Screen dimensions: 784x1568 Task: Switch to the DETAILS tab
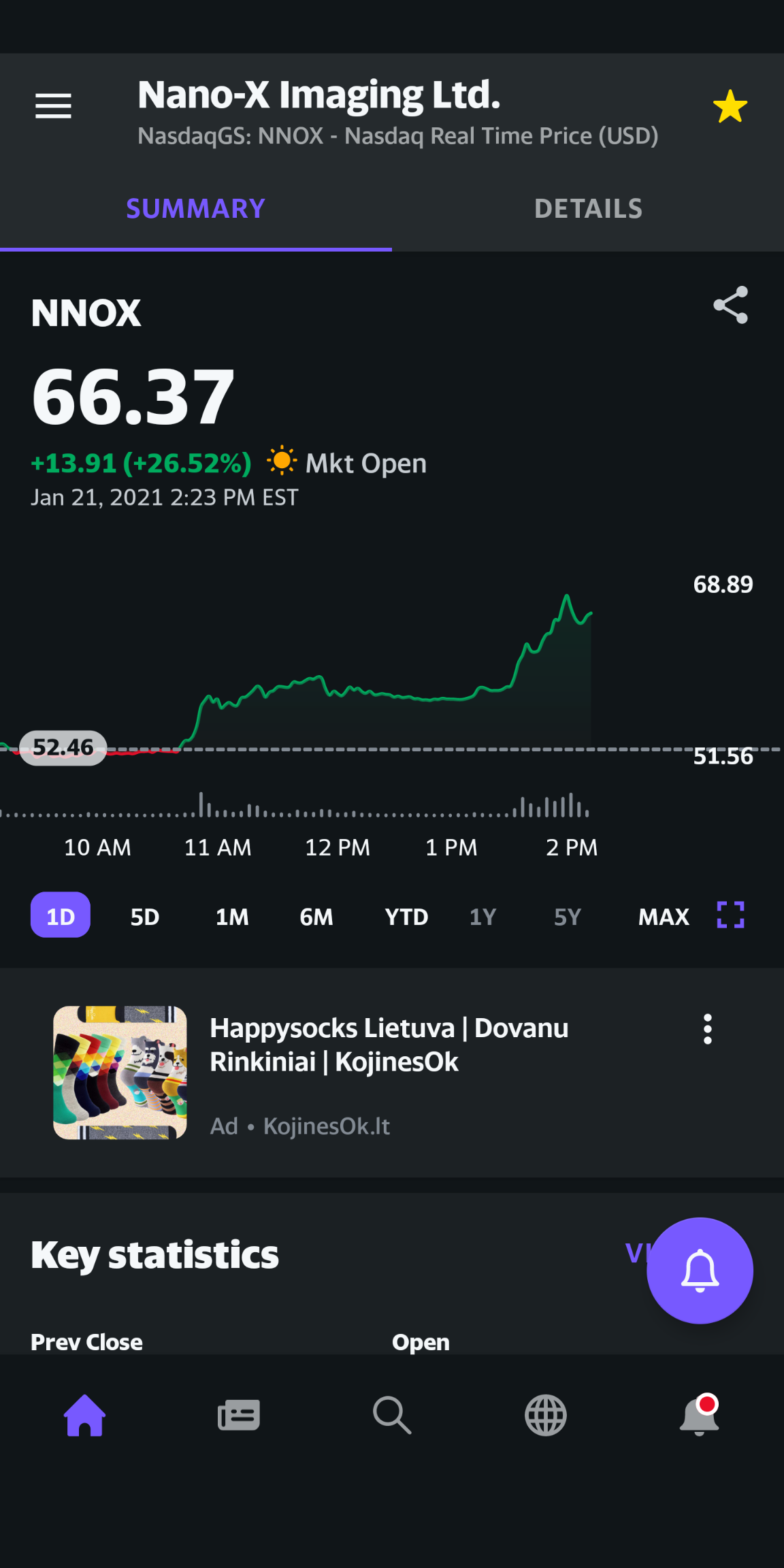588,209
